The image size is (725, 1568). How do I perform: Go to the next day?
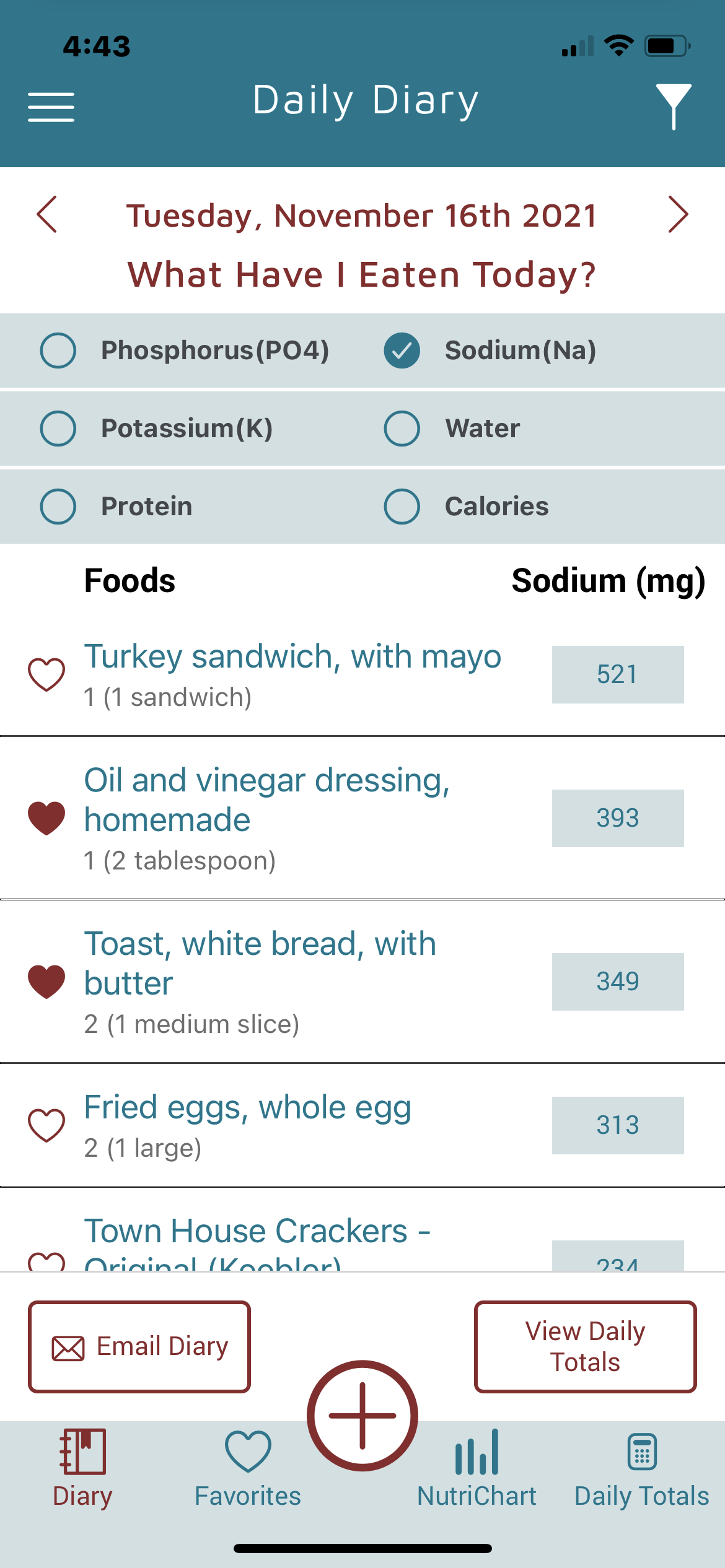pos(678,214)
